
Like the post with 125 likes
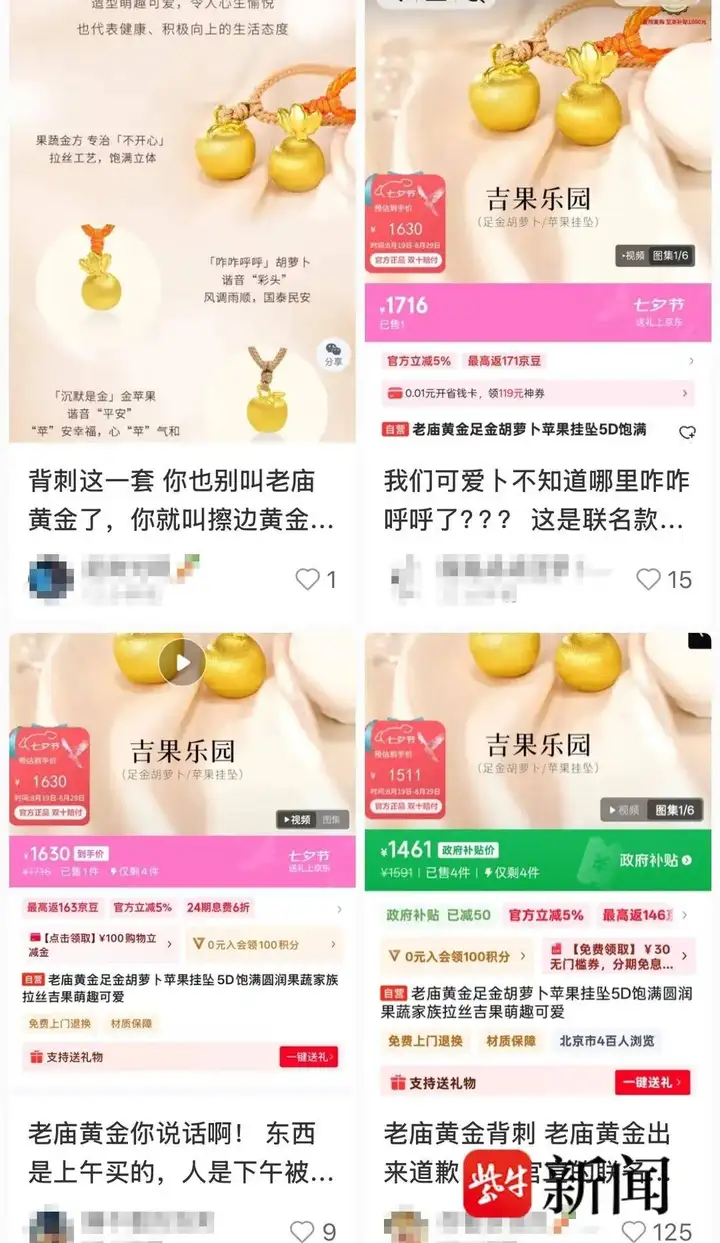pos(634,1231)
